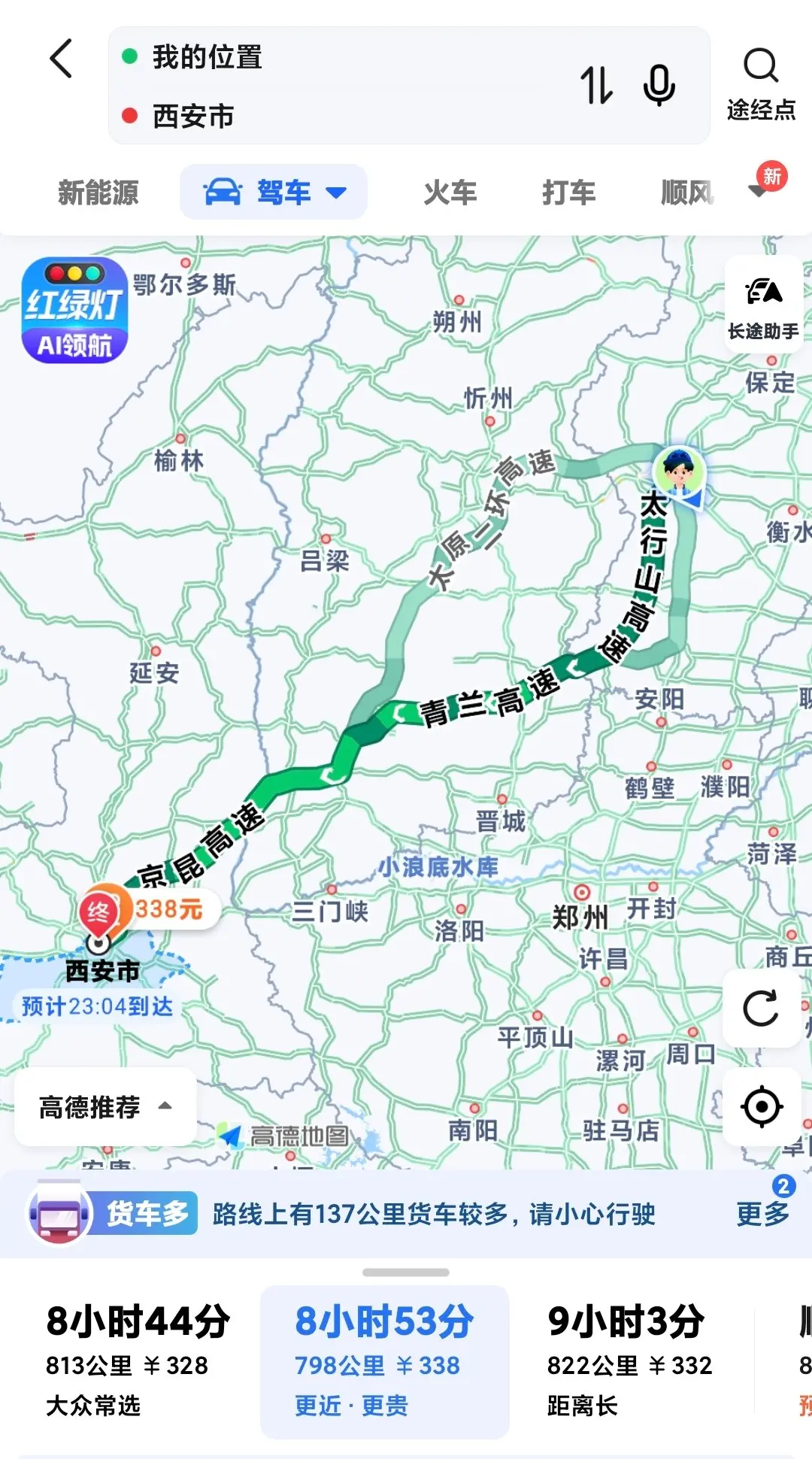Refresh the route

[x=761, y=1008]
